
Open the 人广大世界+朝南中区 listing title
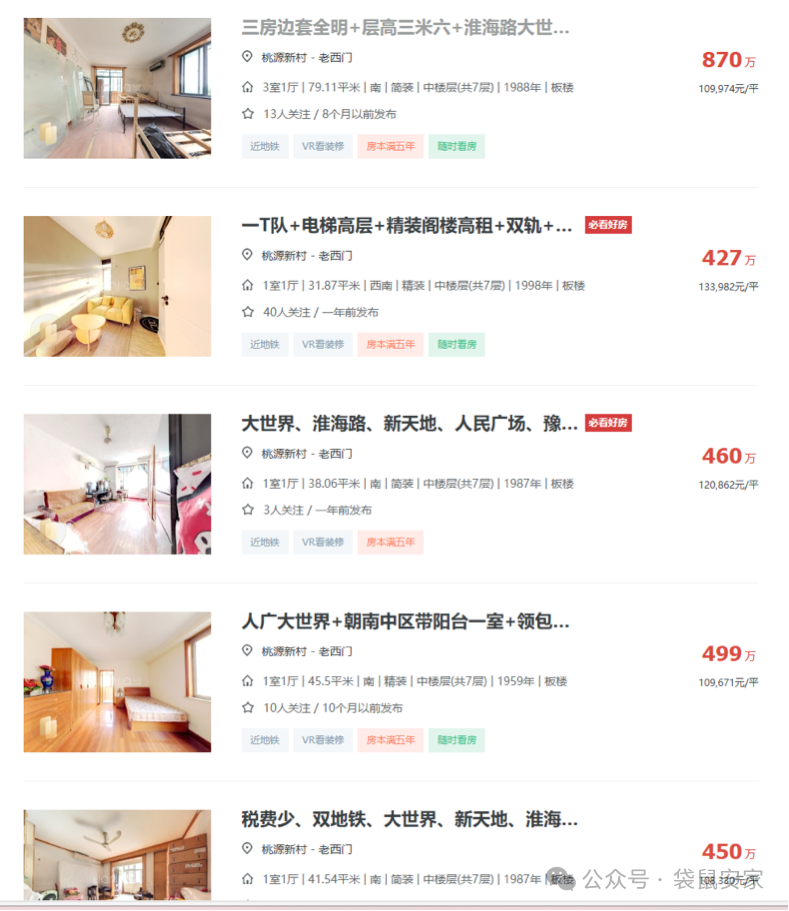405,622
